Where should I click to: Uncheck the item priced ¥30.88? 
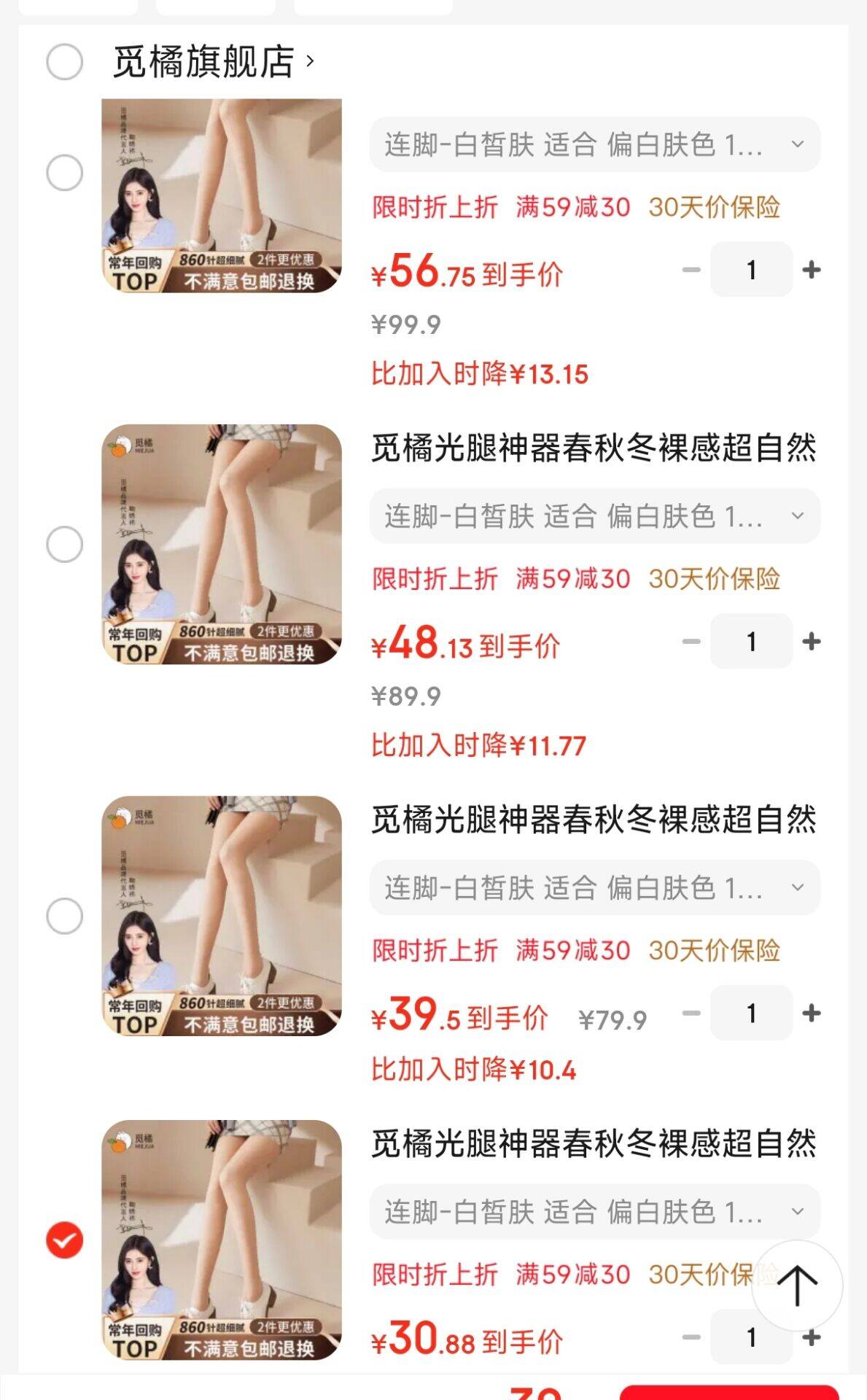coord(64,1240)
